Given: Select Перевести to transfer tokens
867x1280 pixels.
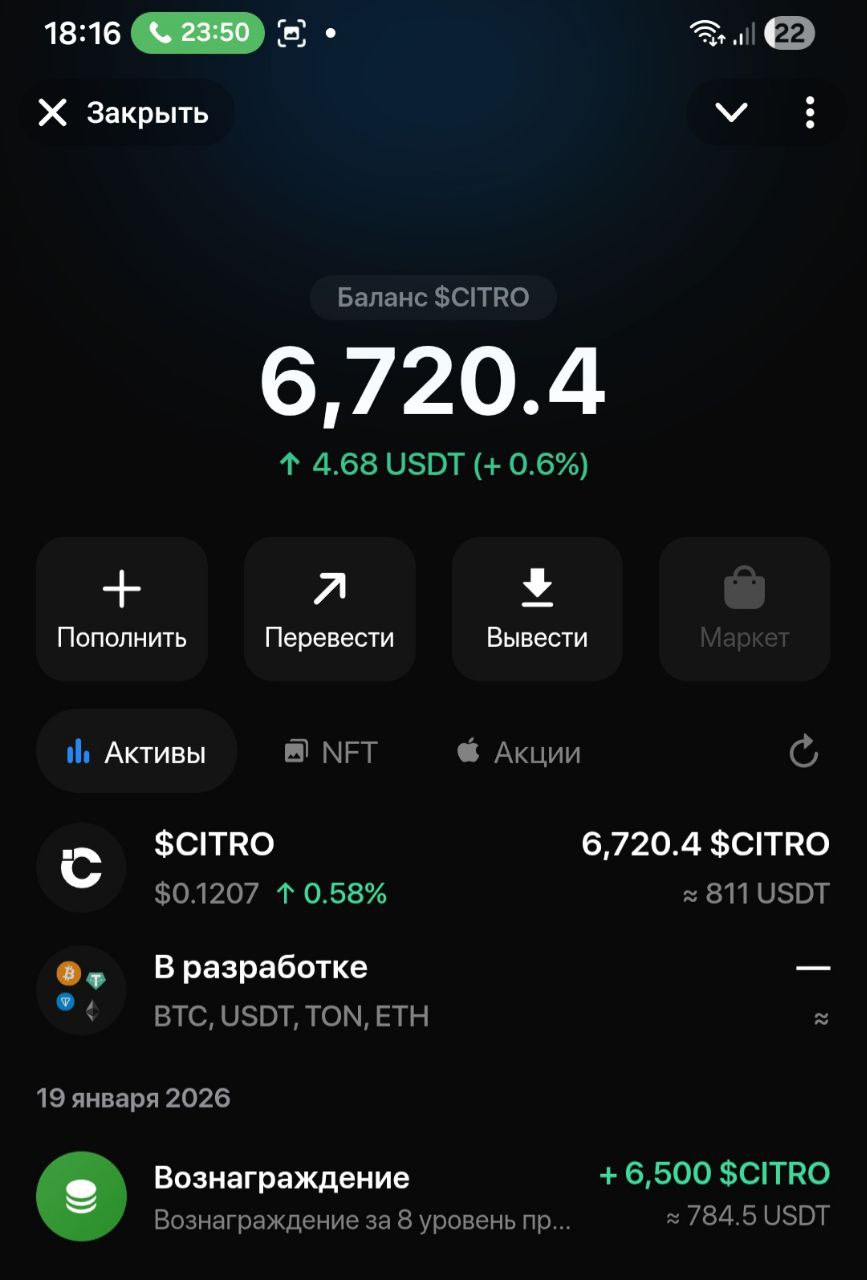Looking at the screenshot, I should [329, 608].
